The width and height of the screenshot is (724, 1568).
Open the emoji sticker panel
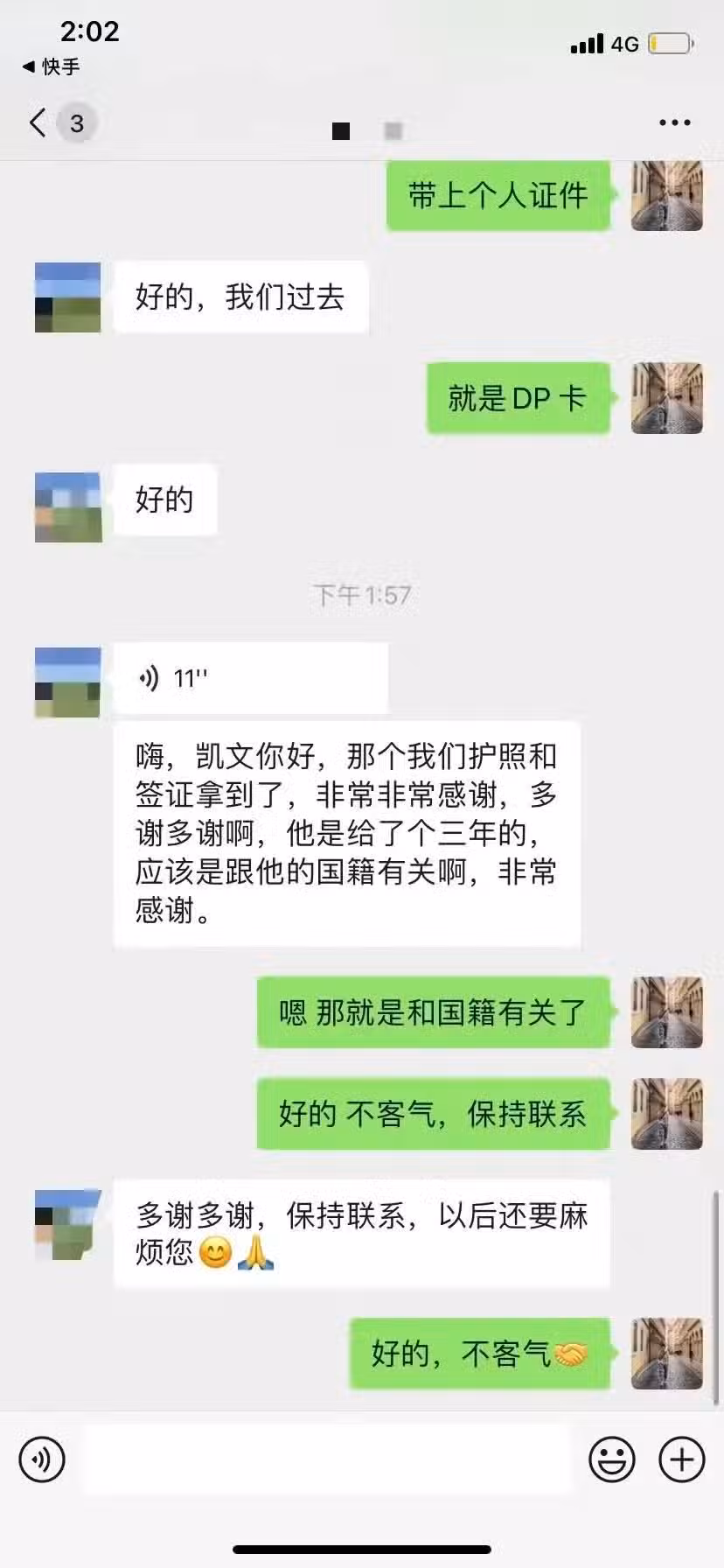click(x=612, y=1459)
